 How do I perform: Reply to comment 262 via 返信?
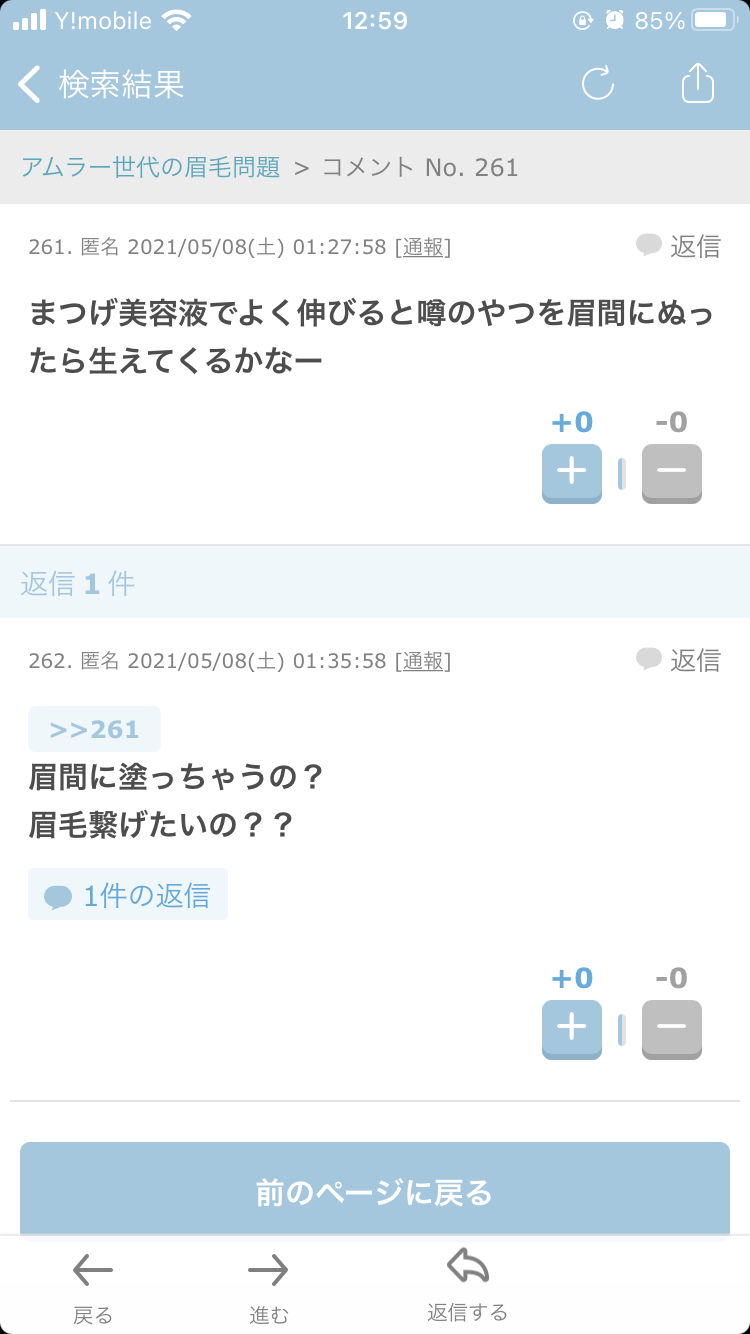(678, 660)
